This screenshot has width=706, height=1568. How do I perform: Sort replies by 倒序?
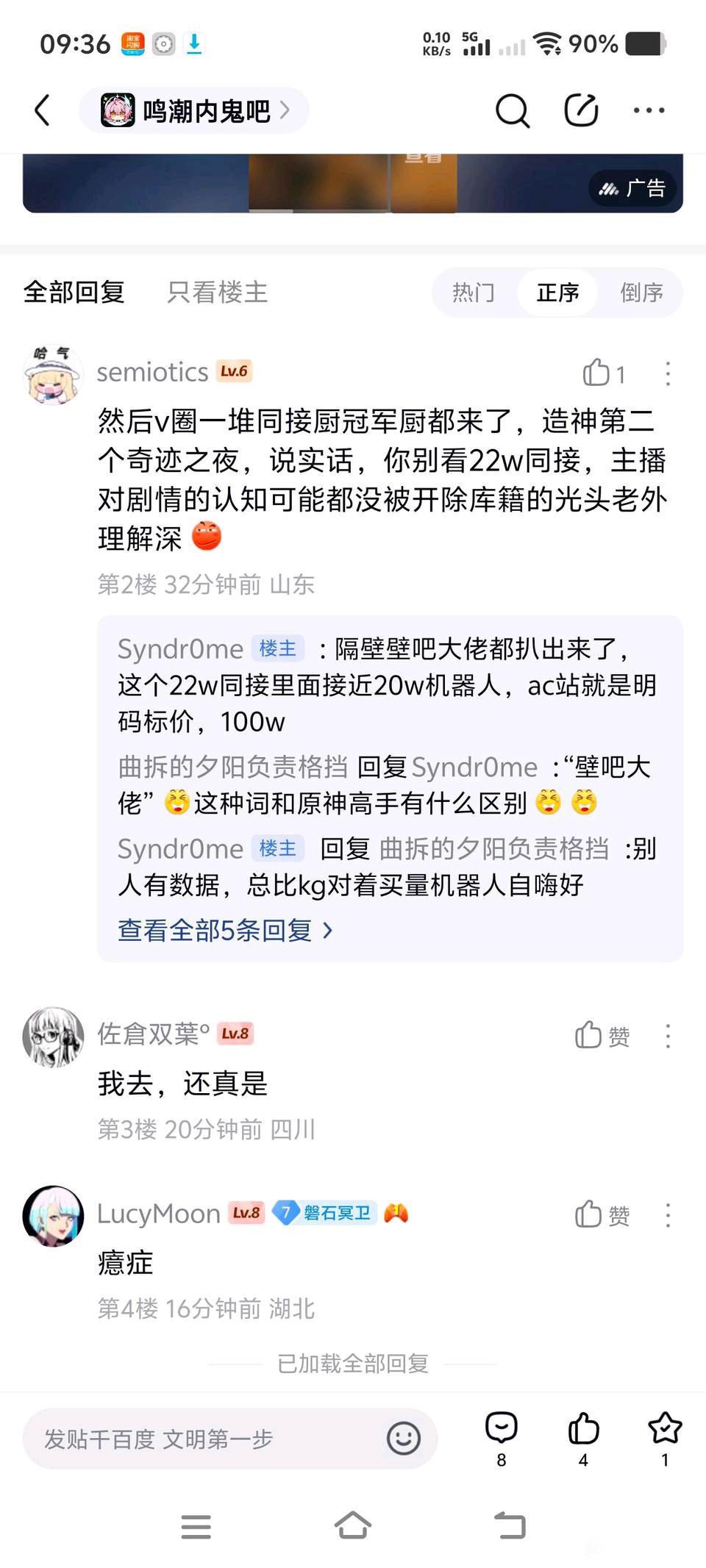[641, 293]
